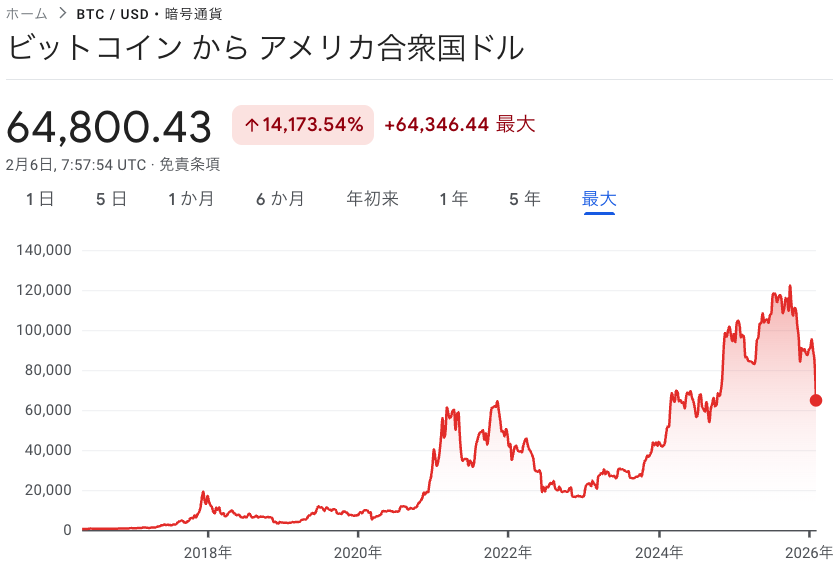The width and height of the screenshot is (833, 578).
Task: Switch to the 5年 range
Action: pyautogui.click(x=525, y=199)
